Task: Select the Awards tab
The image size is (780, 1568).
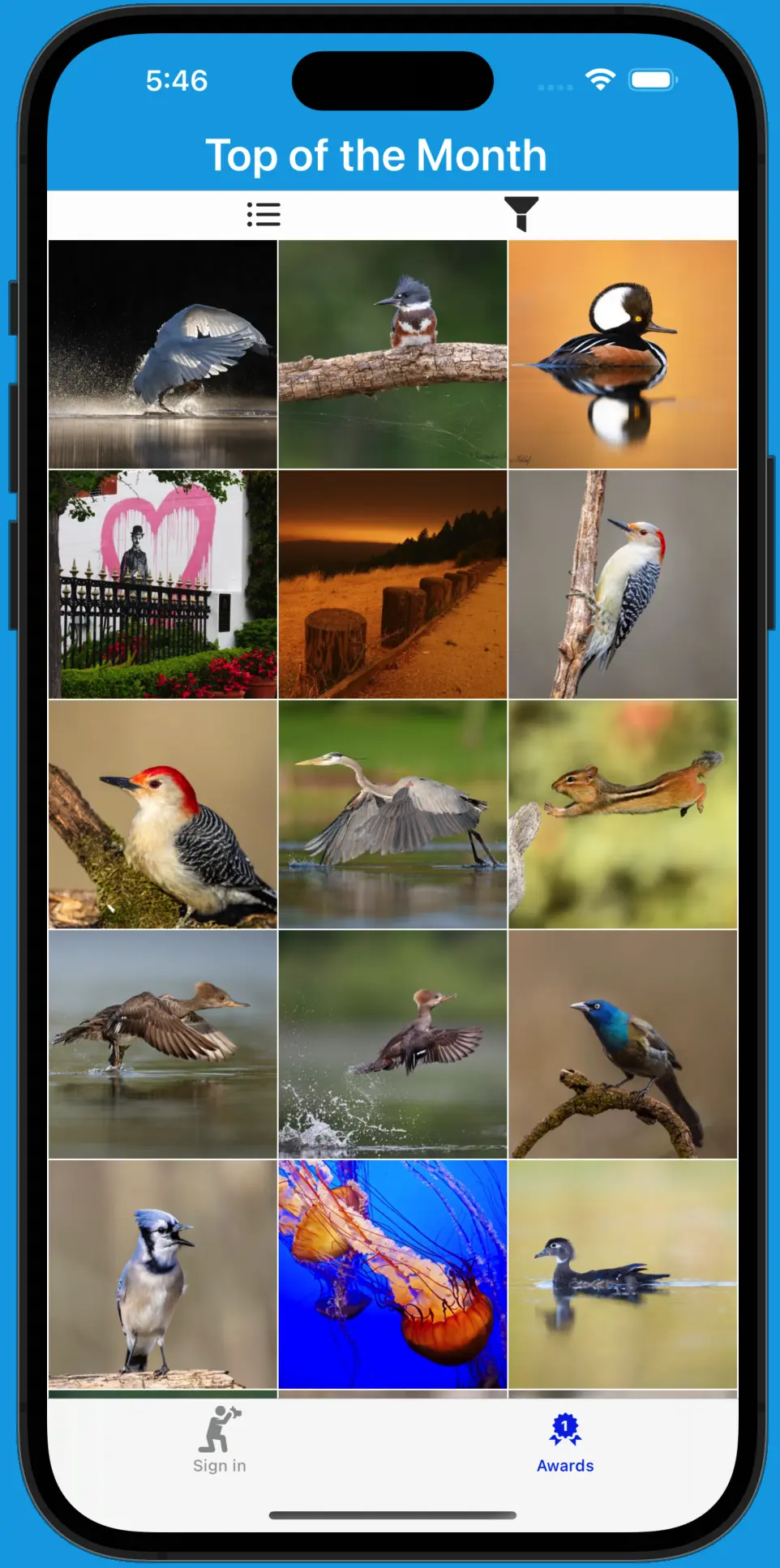Action: pos(565,1441)
